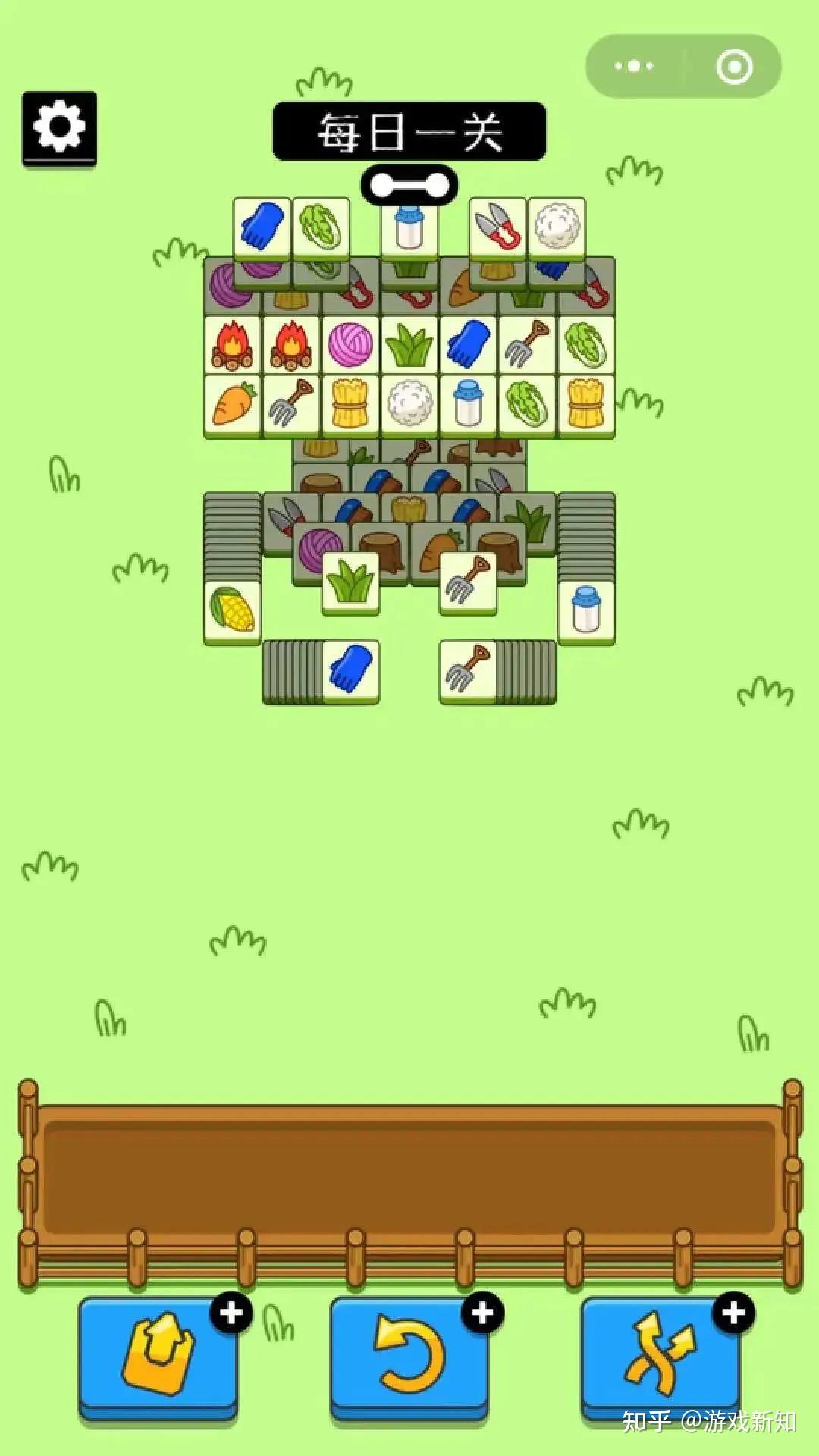Close the mini program via the circle button
Screen dimensions: 819x1456
pyautogui.click(x=734, y=66)
